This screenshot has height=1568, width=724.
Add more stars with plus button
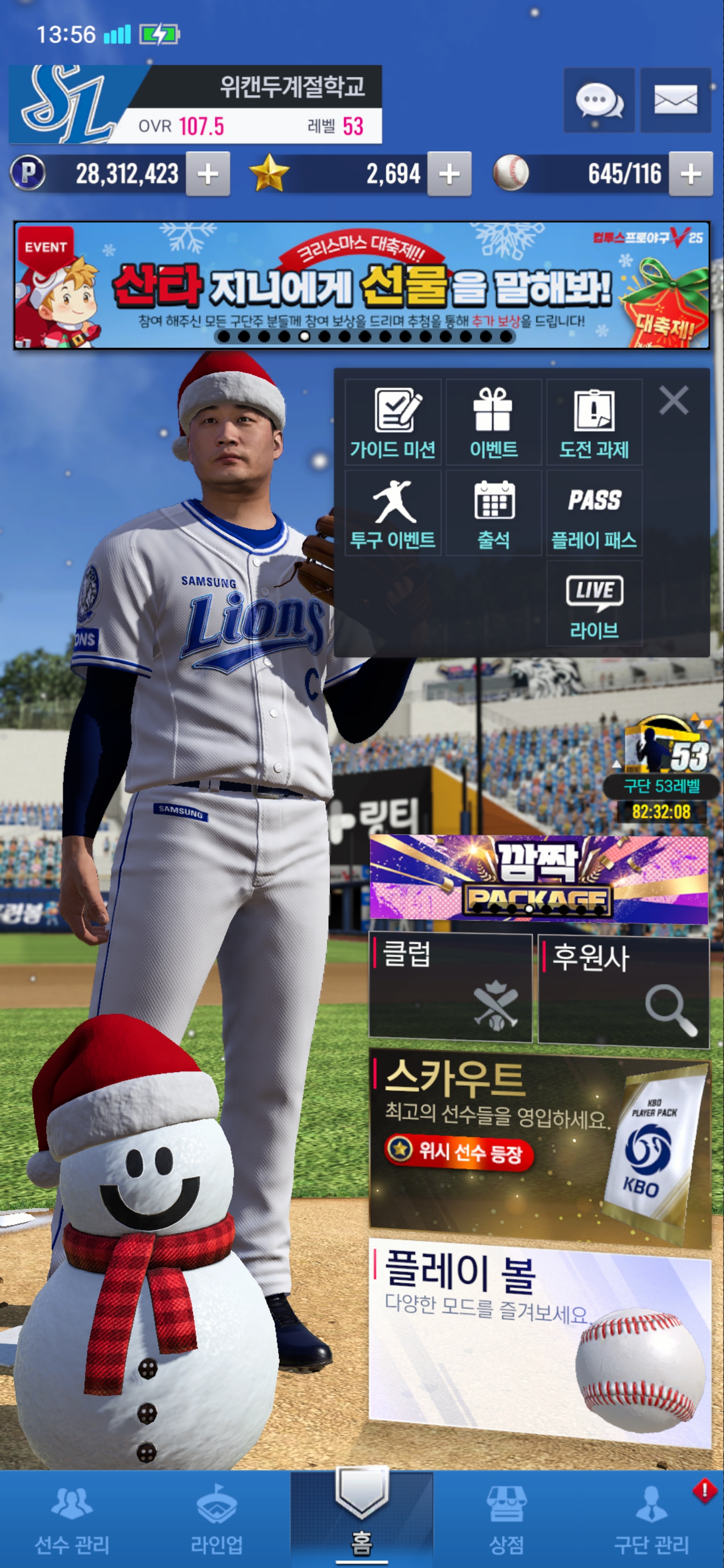[449, 174]
